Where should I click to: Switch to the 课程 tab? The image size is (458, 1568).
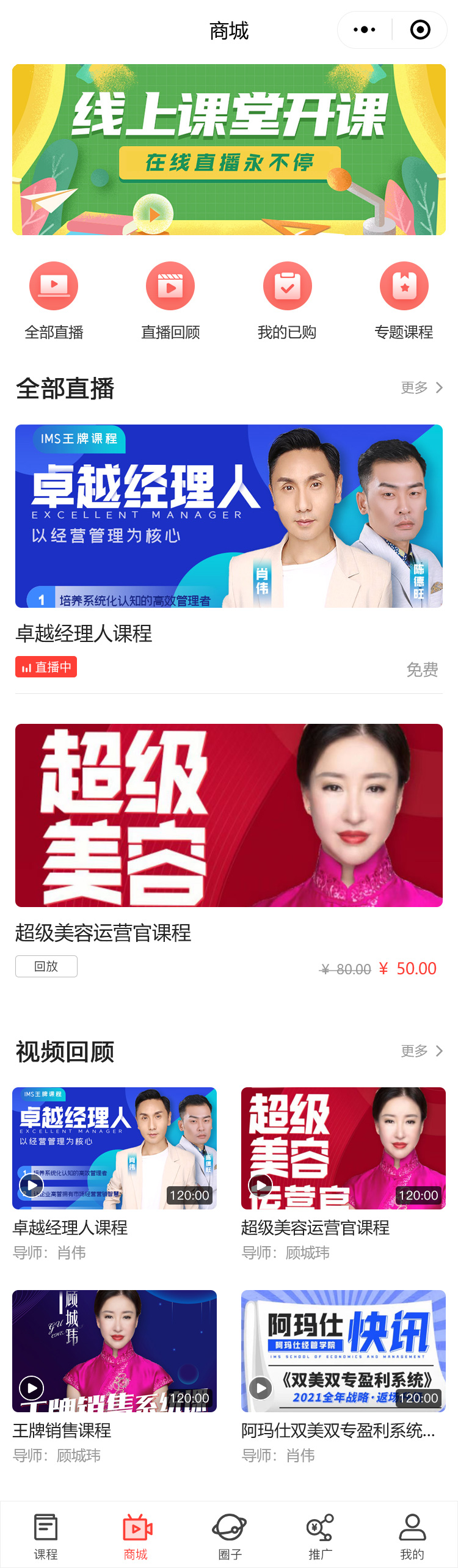click(x=46, y=1536)
